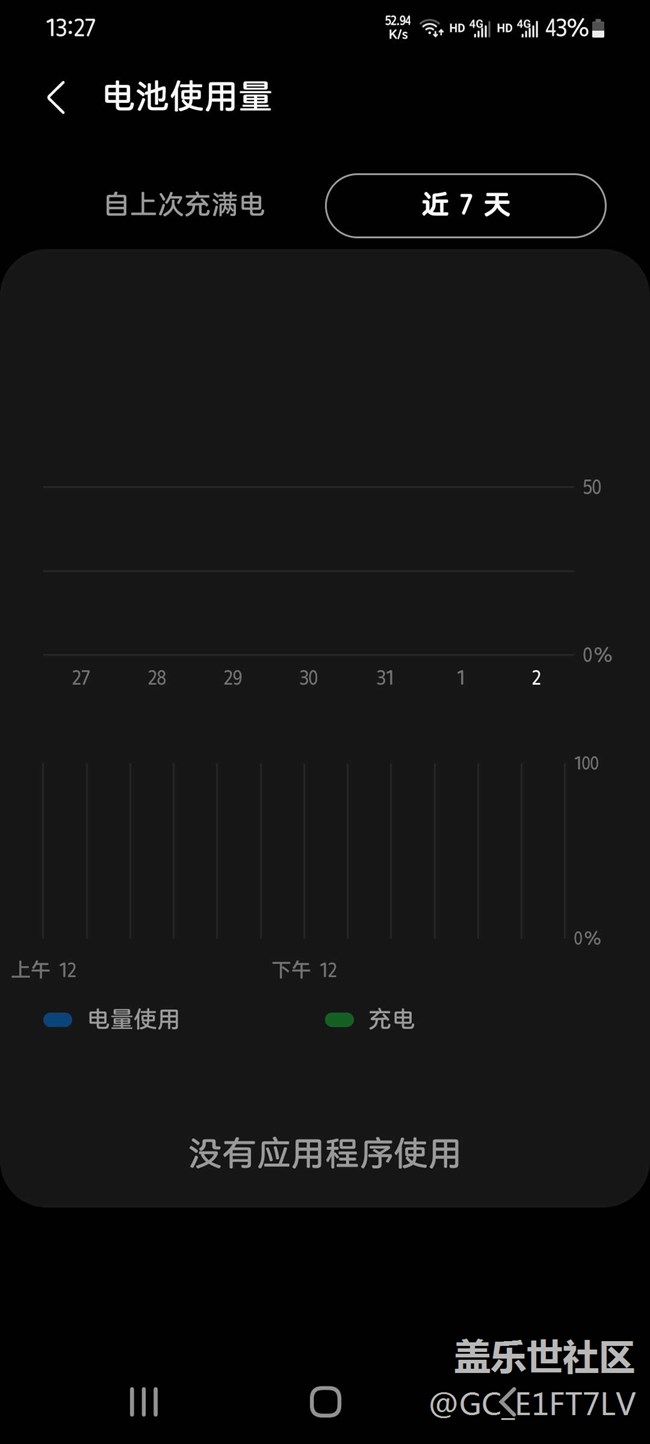Select day 27 on the chart
The image size is (650, 1444).
[81, 678]
